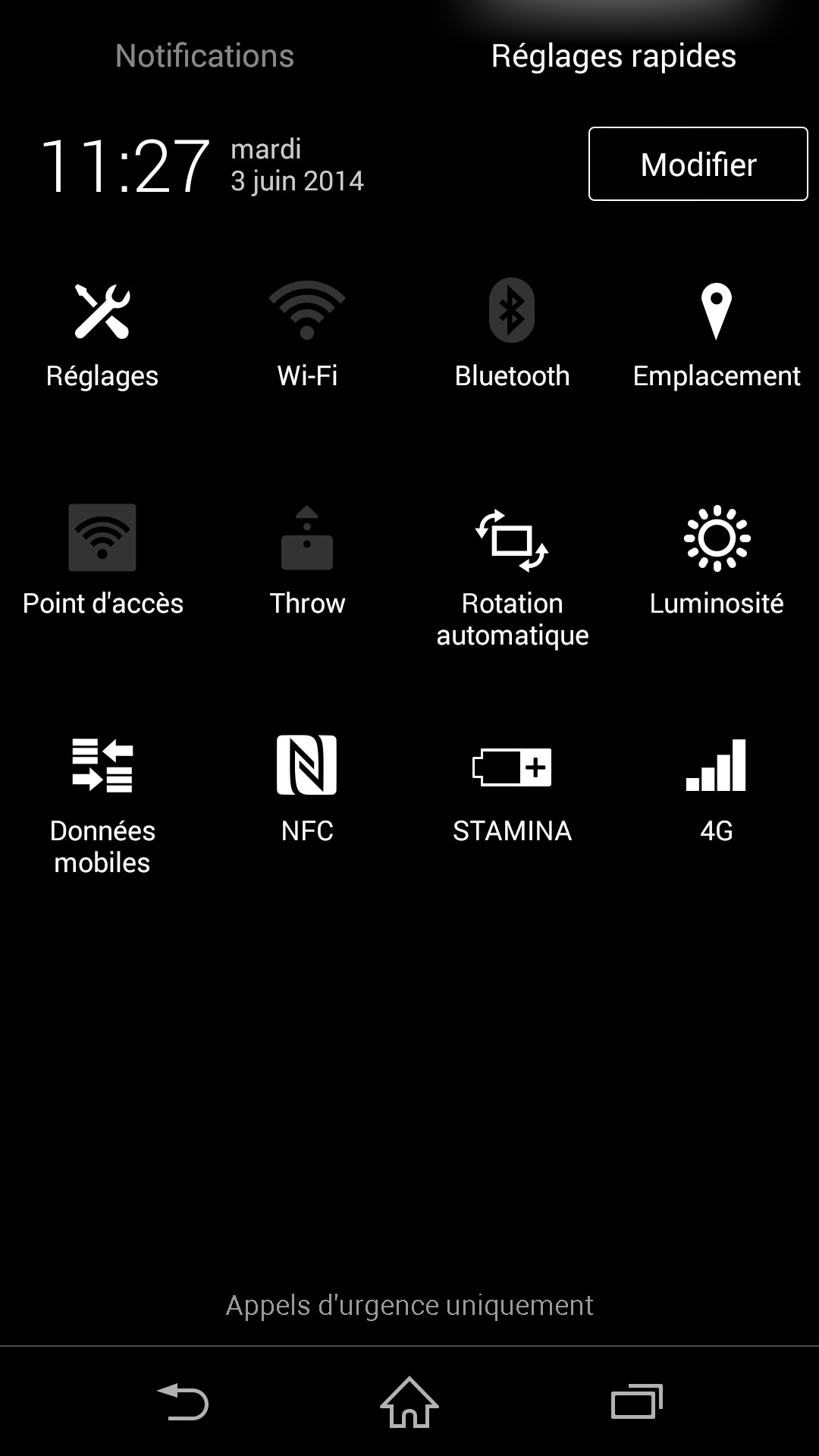This screenshot has width=819, height=1456.
Task: Open the recent apps view
Action: (636, 1401)
